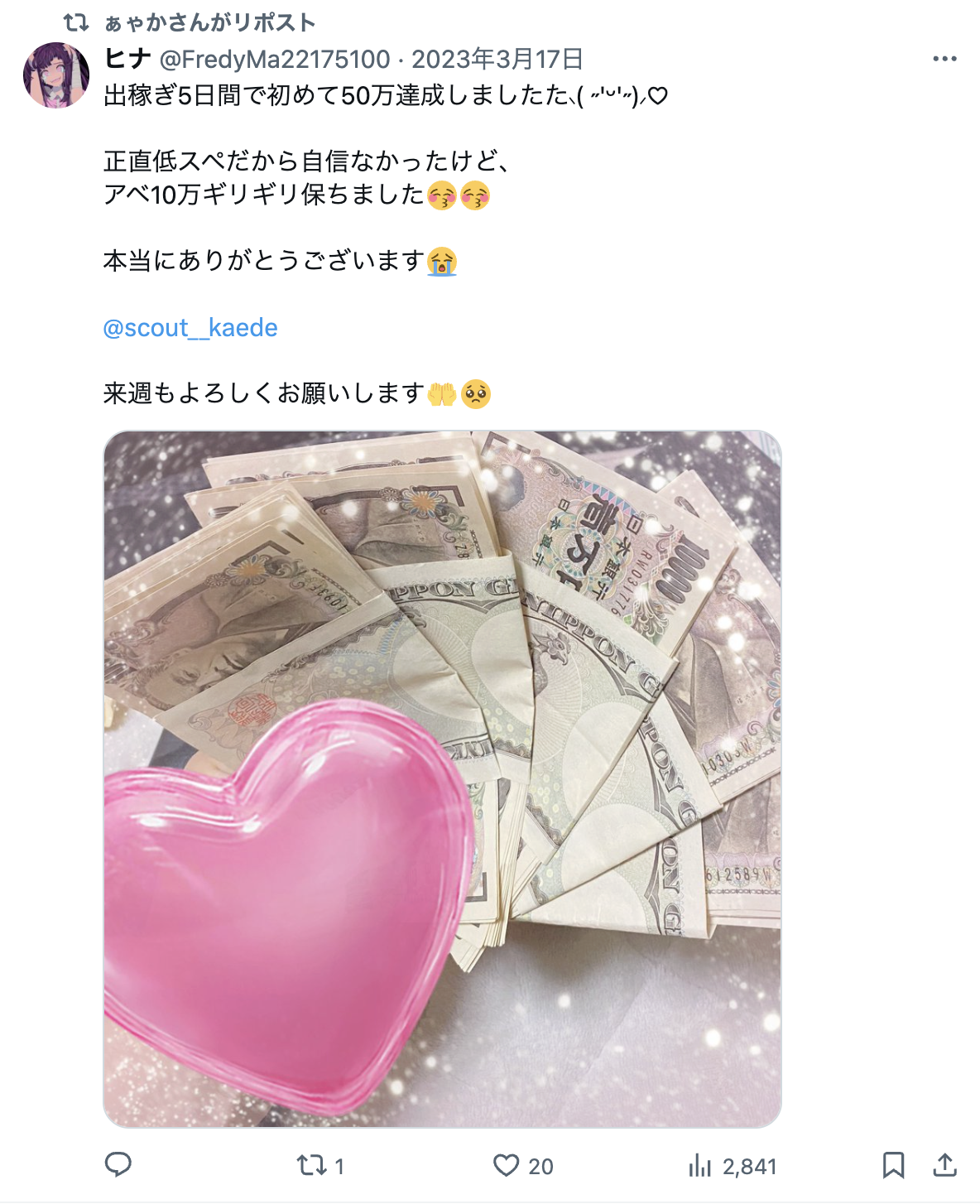Open the @scout__kaede mention link
Screen dimensions: 980x1204
pyautogui.click(x=190, y=328)
